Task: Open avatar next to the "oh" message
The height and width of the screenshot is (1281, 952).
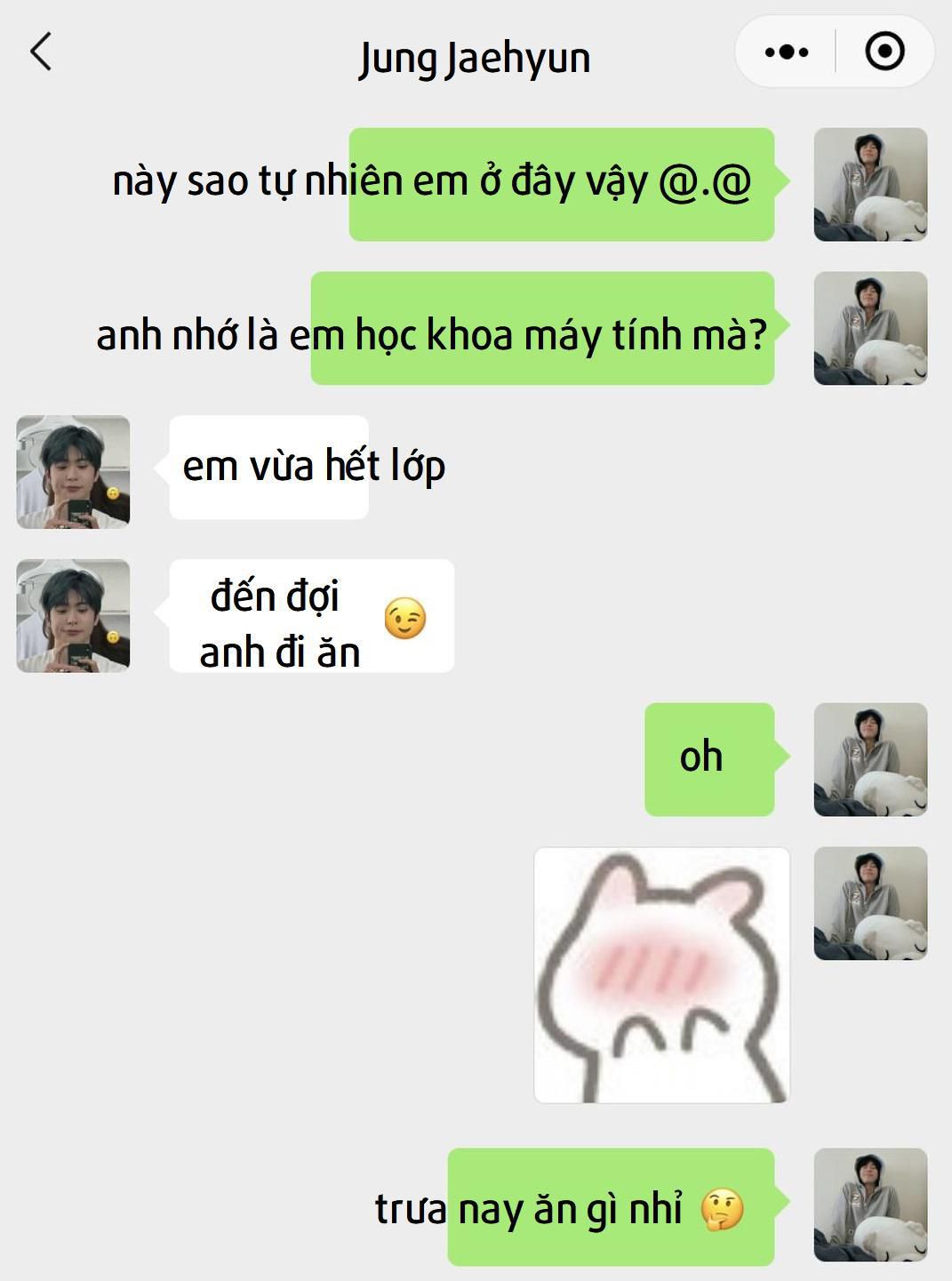Action: click(x=870, y=760)
